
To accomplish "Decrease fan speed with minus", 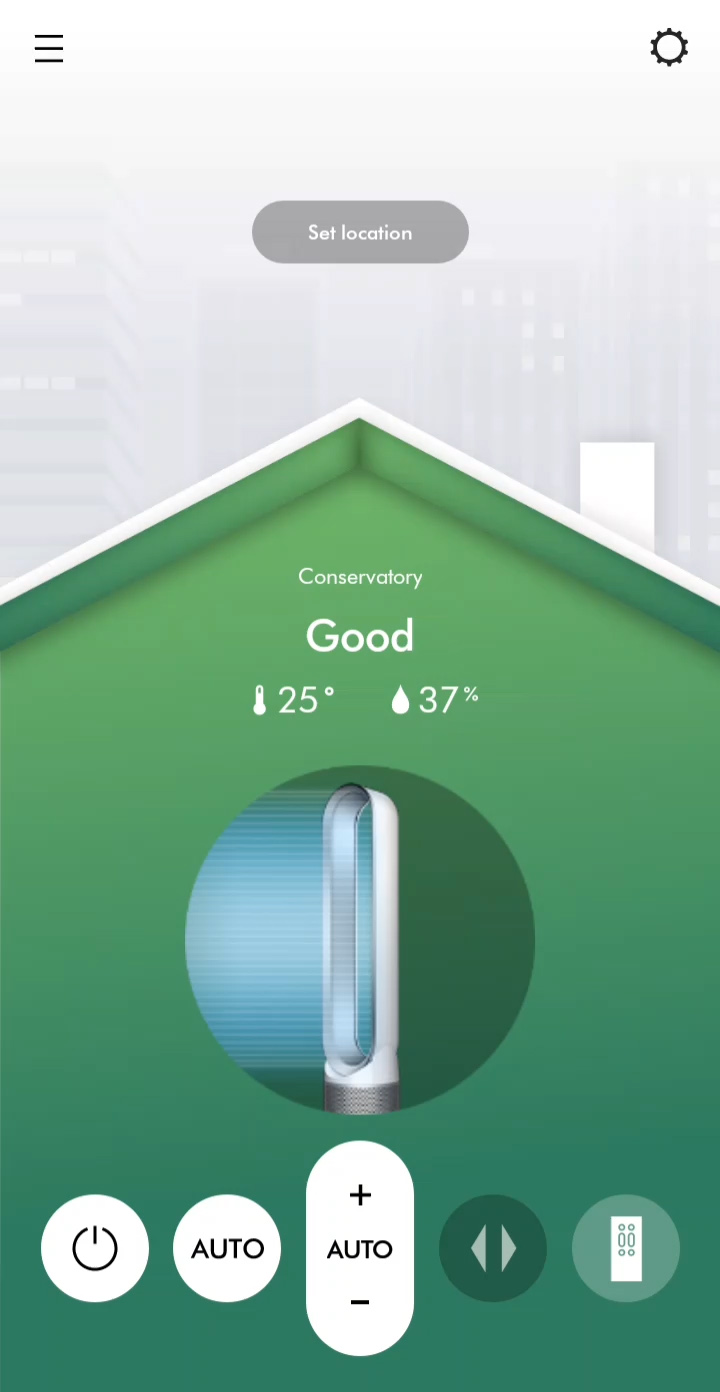I will click(x=360, y=1302).
